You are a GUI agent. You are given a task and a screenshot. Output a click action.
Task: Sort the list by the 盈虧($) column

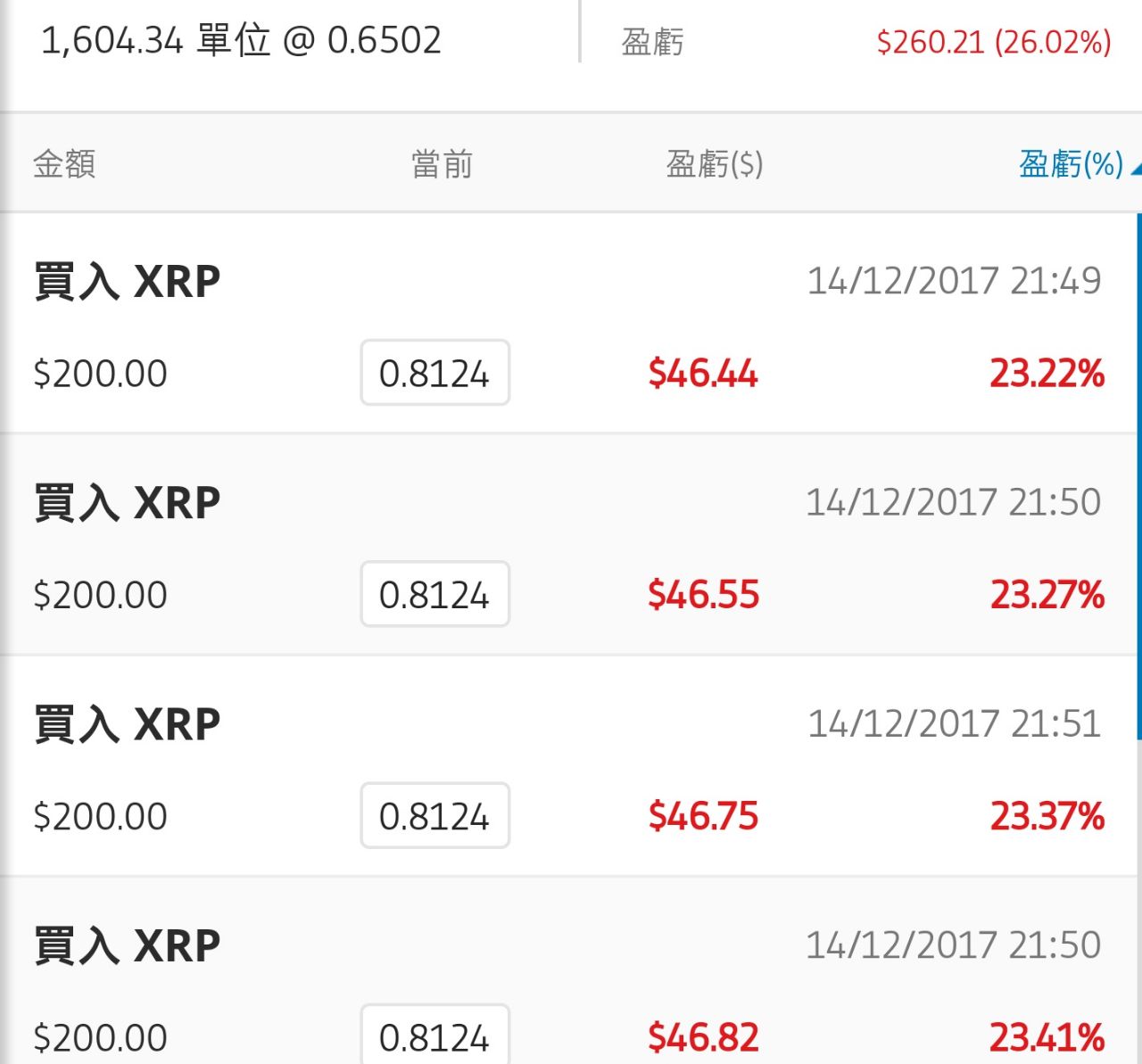(x=715, y=164)
